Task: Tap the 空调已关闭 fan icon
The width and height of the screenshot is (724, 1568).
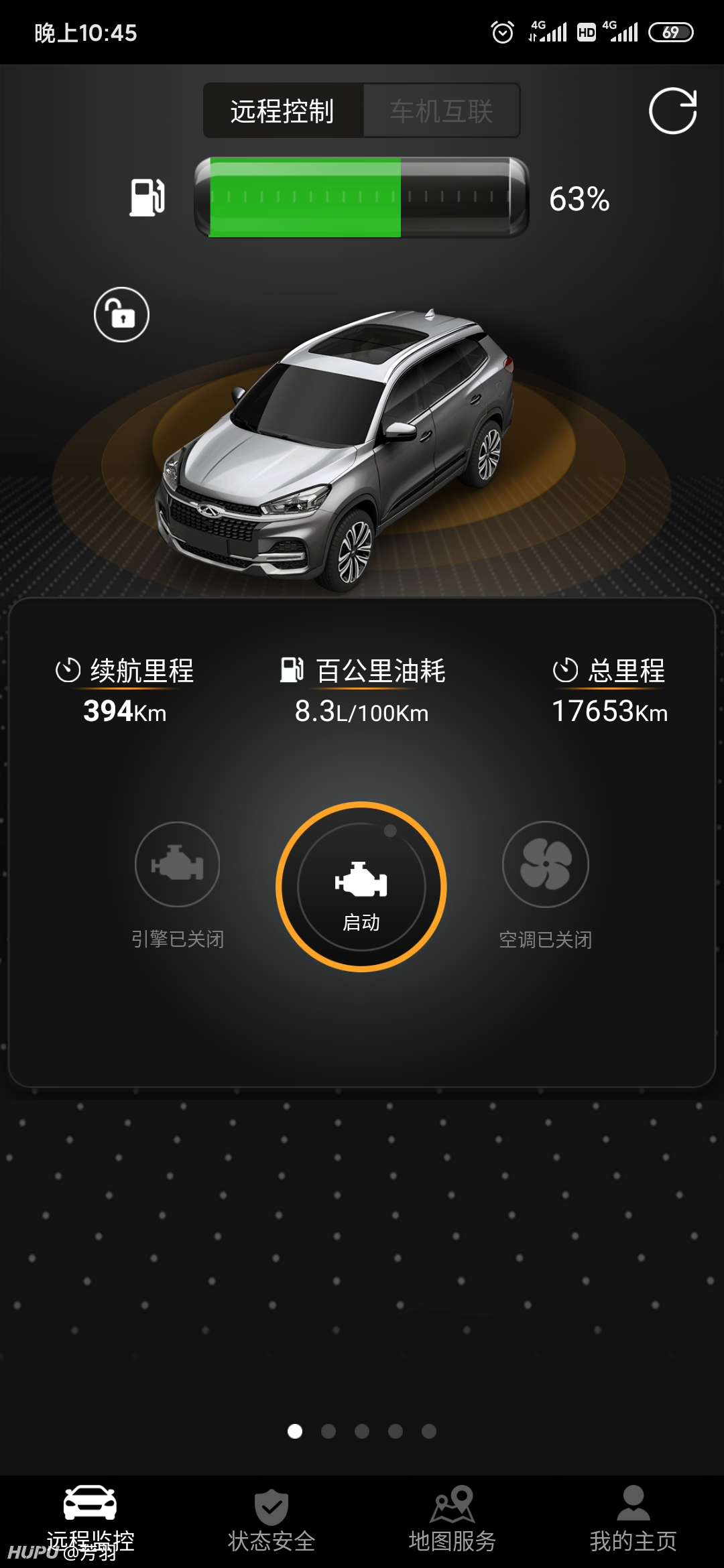Action: tap(546, 864)
